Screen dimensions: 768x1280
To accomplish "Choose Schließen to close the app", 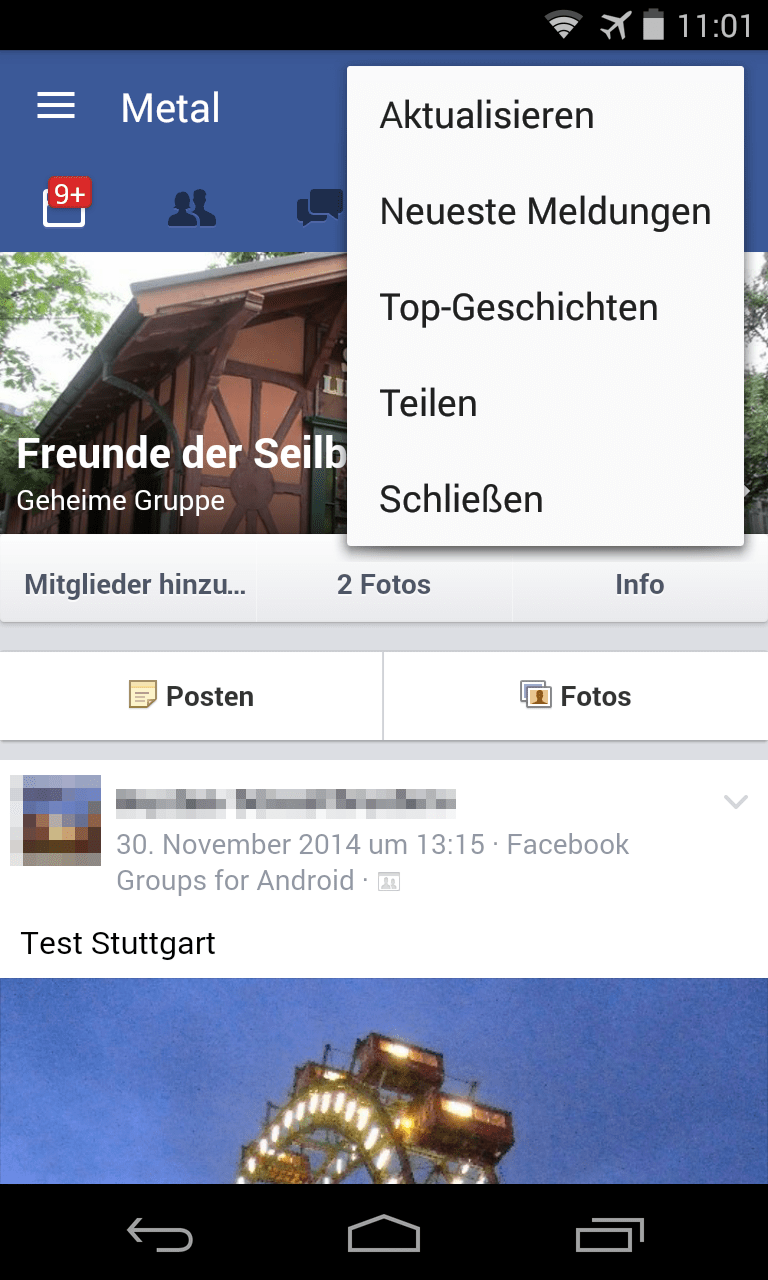I will click(x=461, y=500).
